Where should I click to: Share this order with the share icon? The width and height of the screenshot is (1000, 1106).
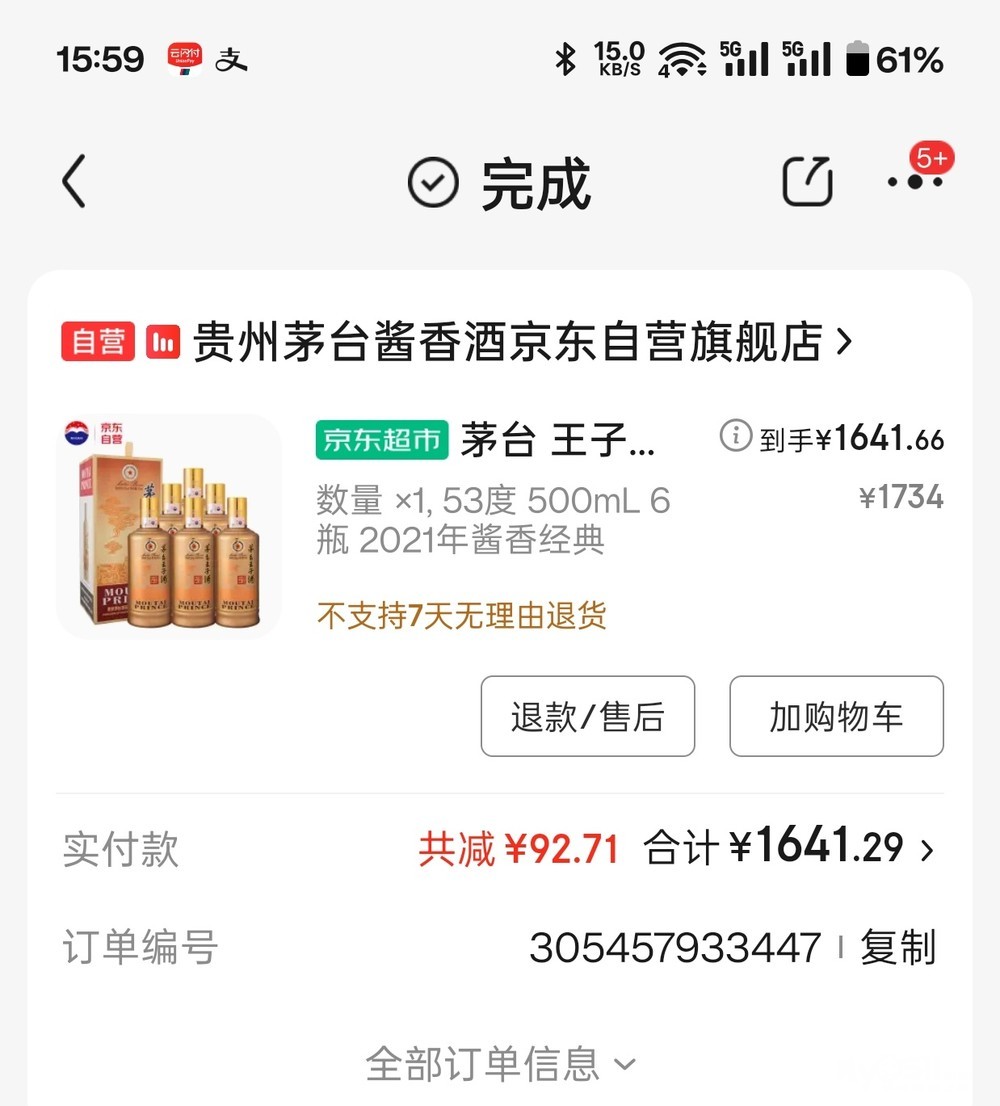tap(806, 182)
